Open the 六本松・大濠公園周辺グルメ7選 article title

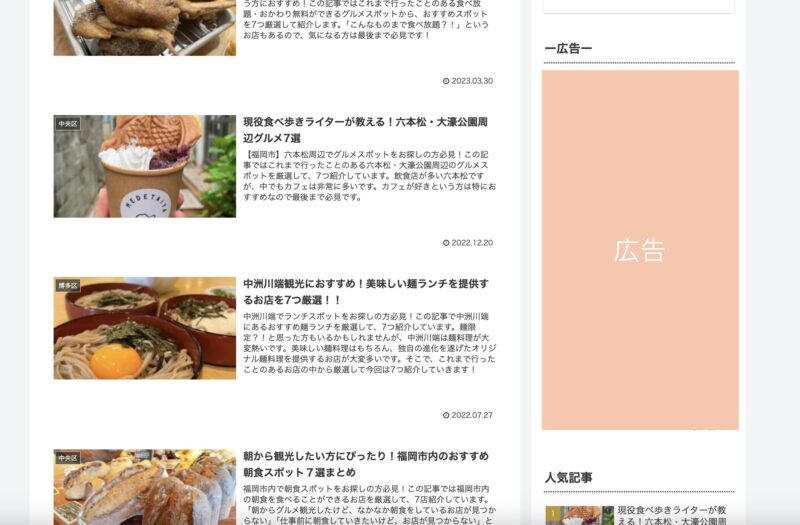coord(365,130)
